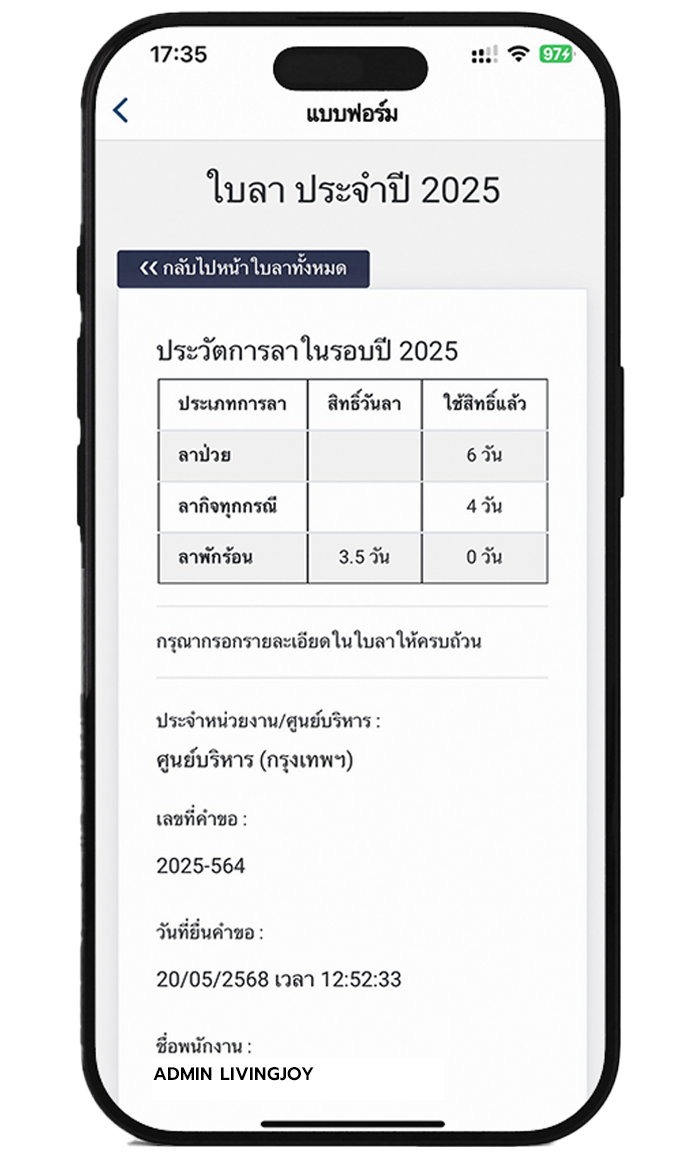Screen dimensions: 700x1157
Task: Go back using the top-left arrow
Action: pyautogui.click(x=121, y=111)
